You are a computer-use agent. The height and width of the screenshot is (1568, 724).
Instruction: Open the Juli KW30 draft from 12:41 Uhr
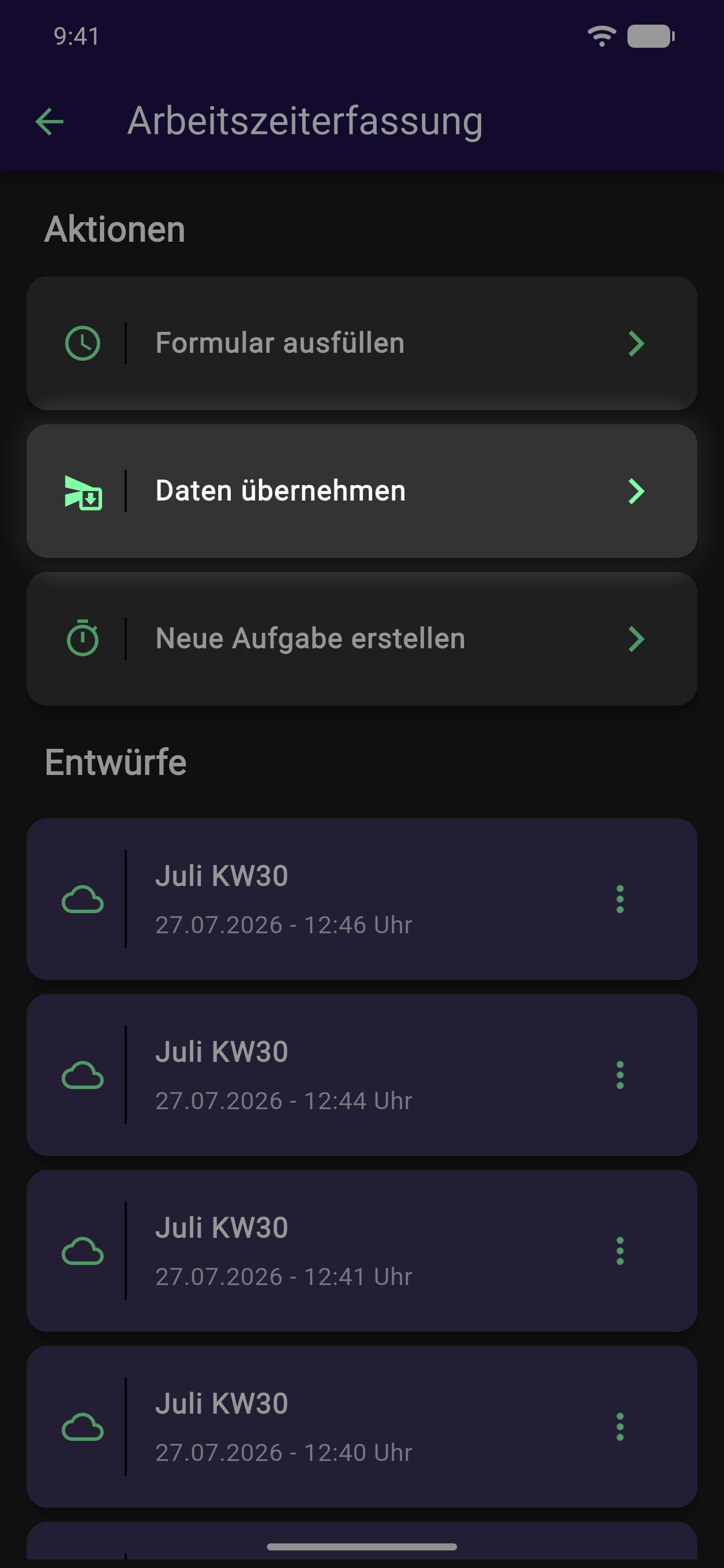[x=361, y=1251]
